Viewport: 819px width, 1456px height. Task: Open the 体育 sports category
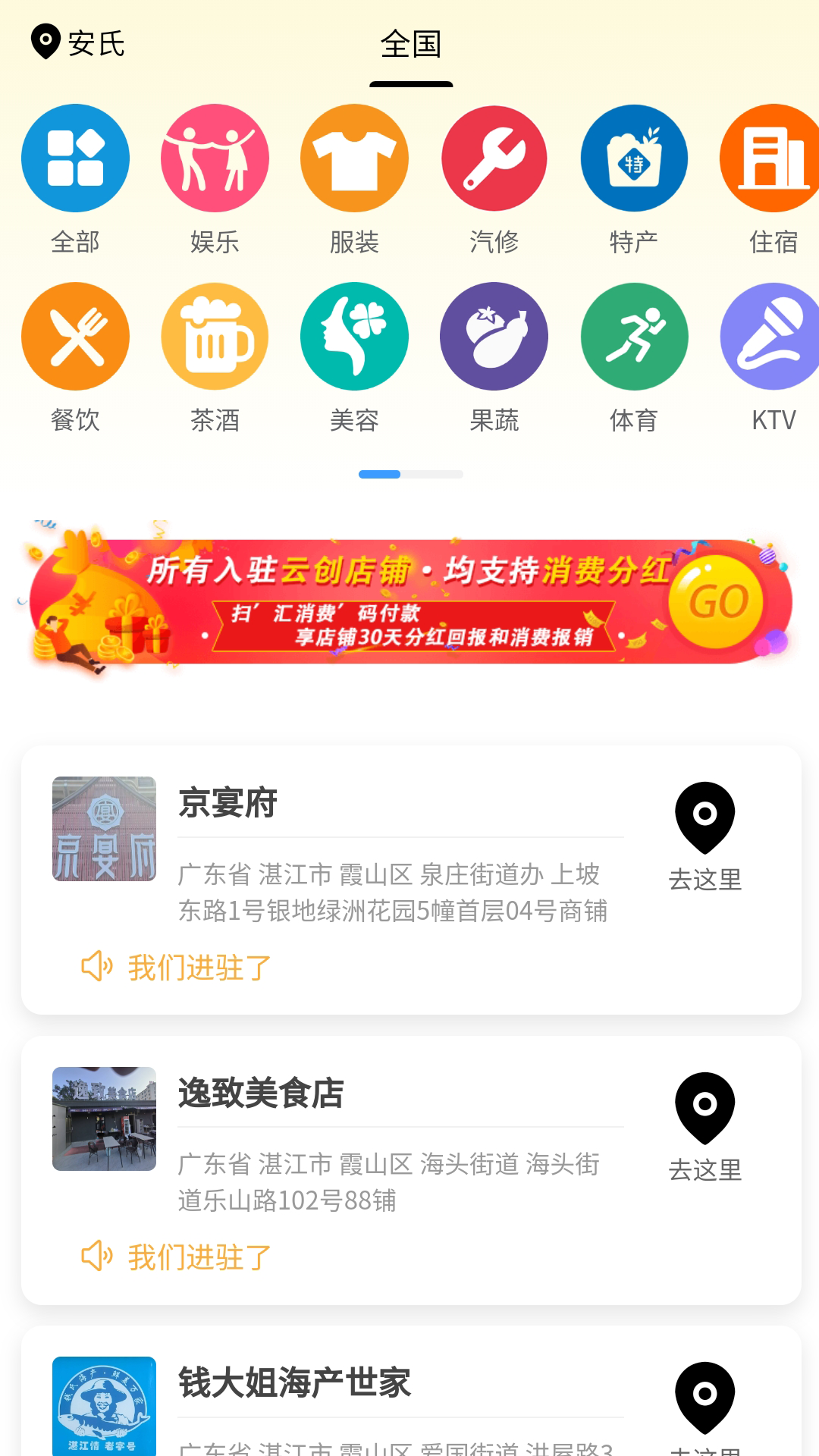(x=634, y=336)
